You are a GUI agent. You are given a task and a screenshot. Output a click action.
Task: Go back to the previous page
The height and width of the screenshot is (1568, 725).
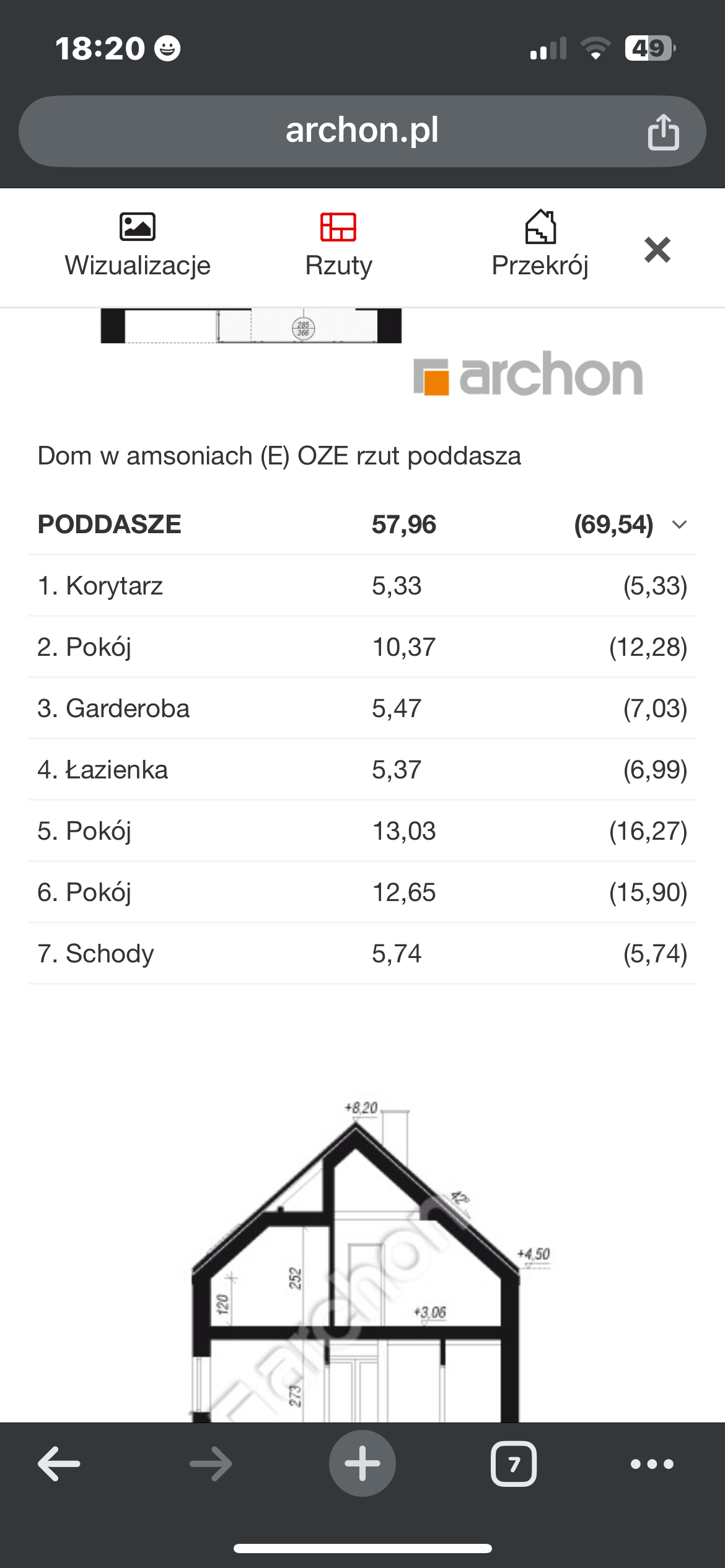point(59,1464)
